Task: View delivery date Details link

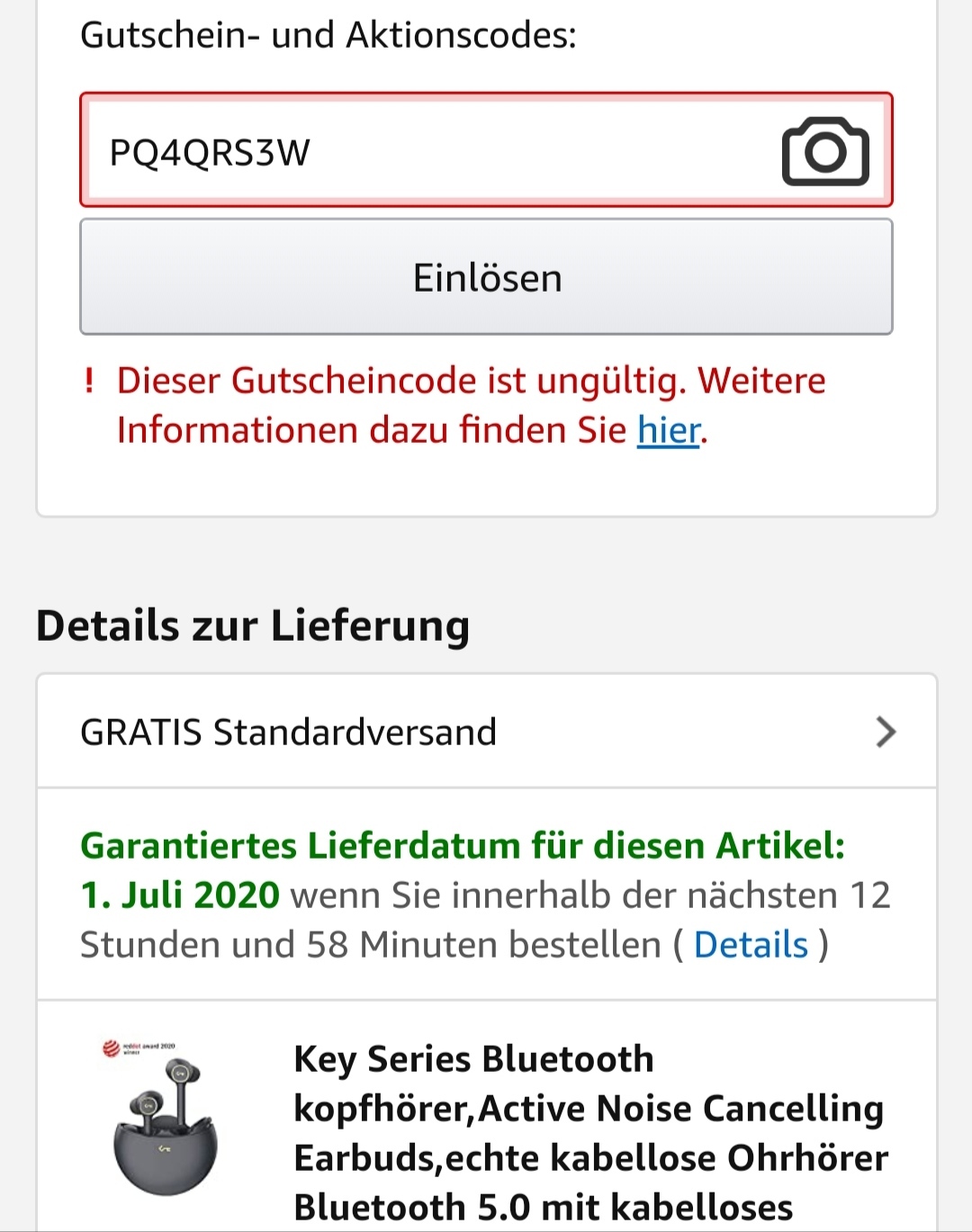Action: pyautogui.click(x=751, y=945)
